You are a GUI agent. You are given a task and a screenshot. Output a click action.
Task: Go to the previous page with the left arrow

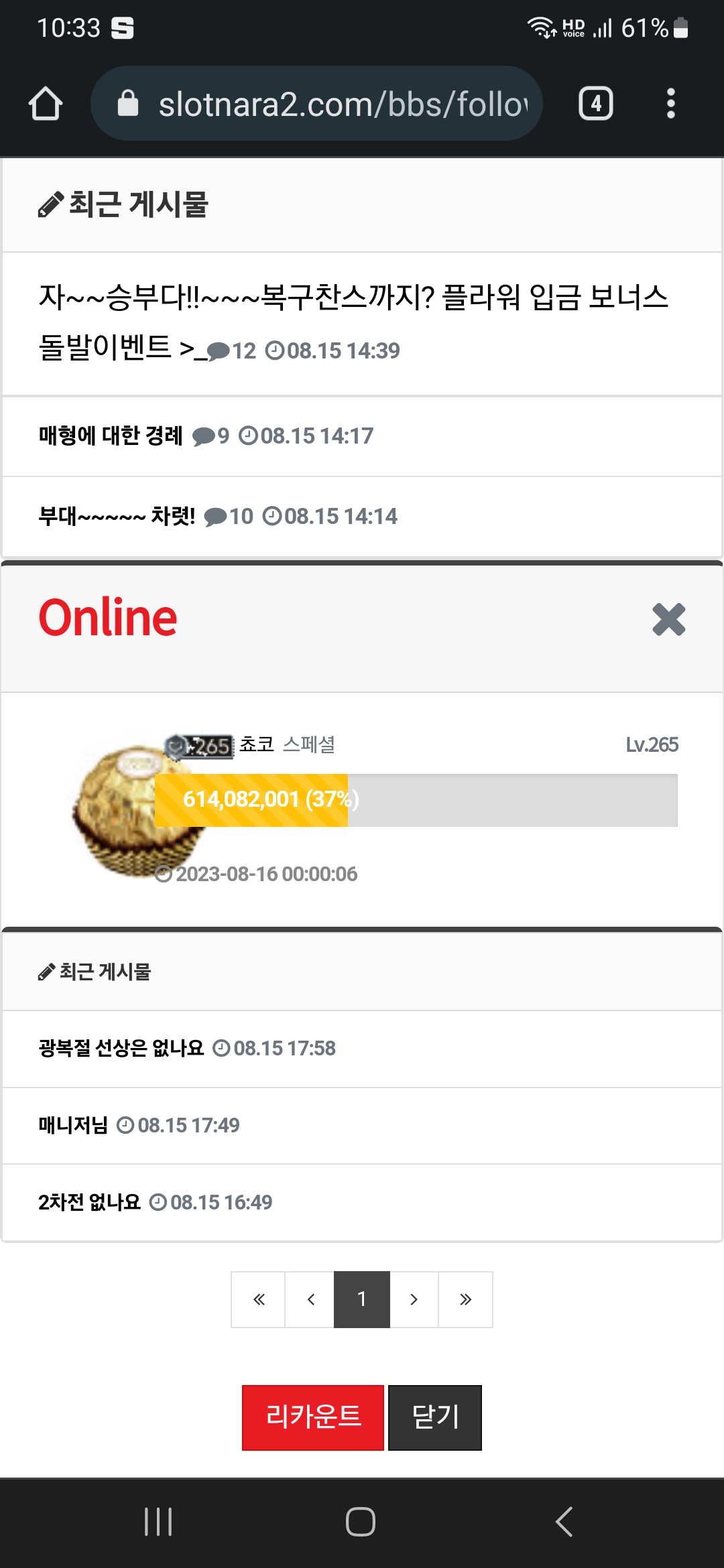310,1299
